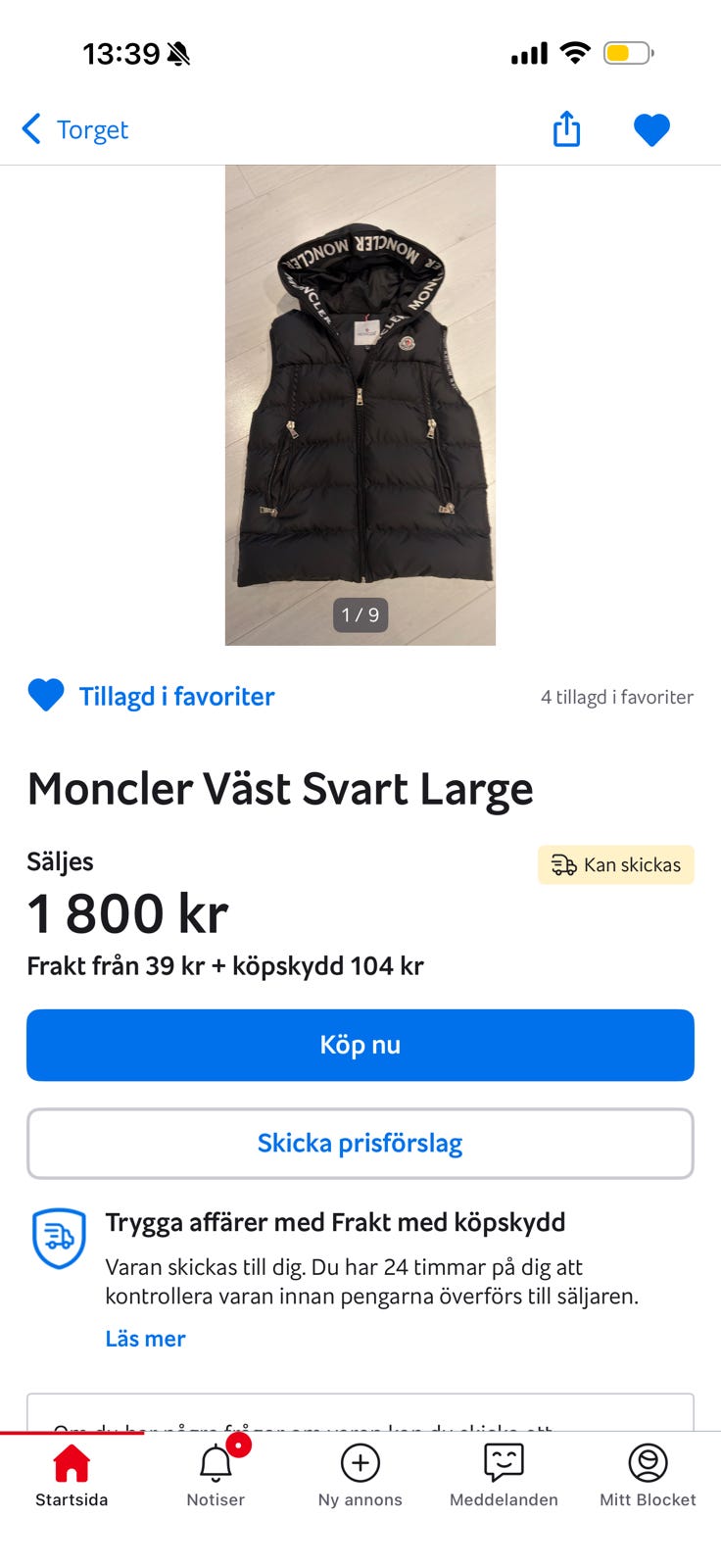
Task: Switch to the Startsida tab
Action: point(72,1475)
